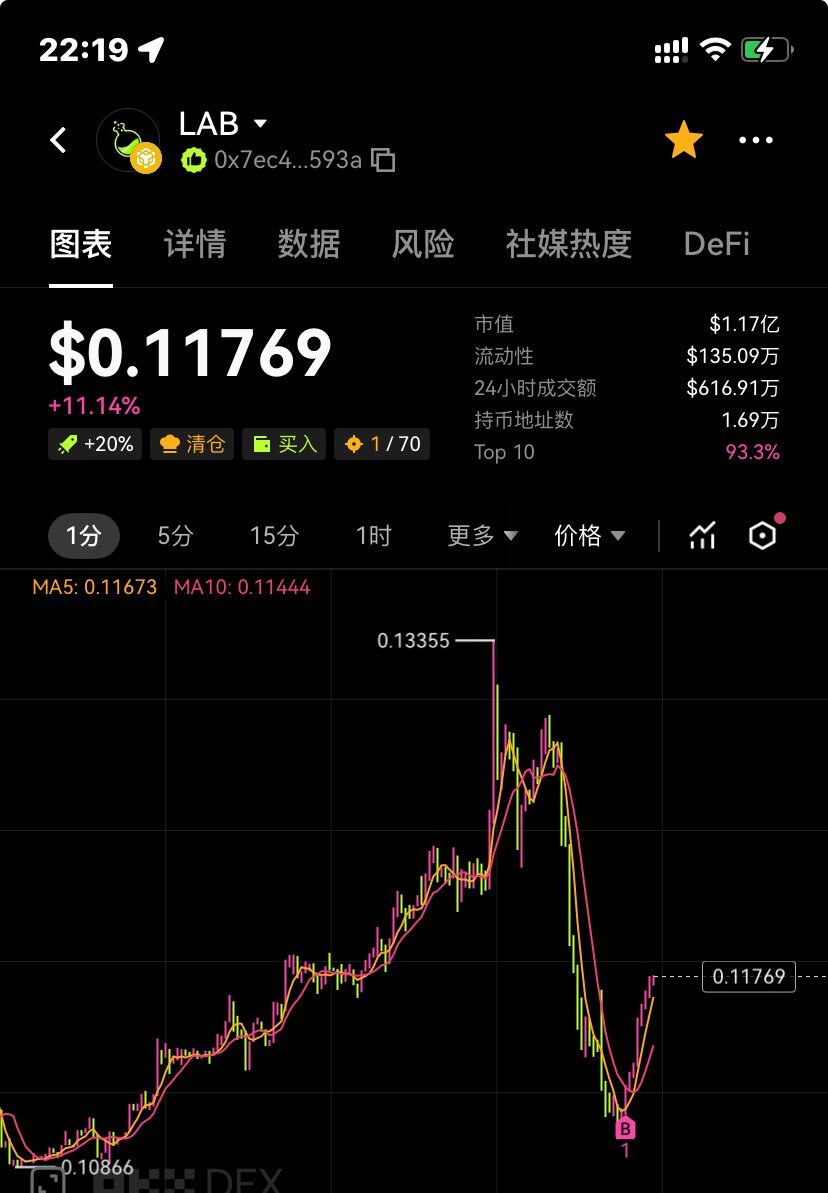Image resolution: width=828 pixels, height=1193 pixels.
Task: Change the chart interval to 15分
Action: click(274, 536)
